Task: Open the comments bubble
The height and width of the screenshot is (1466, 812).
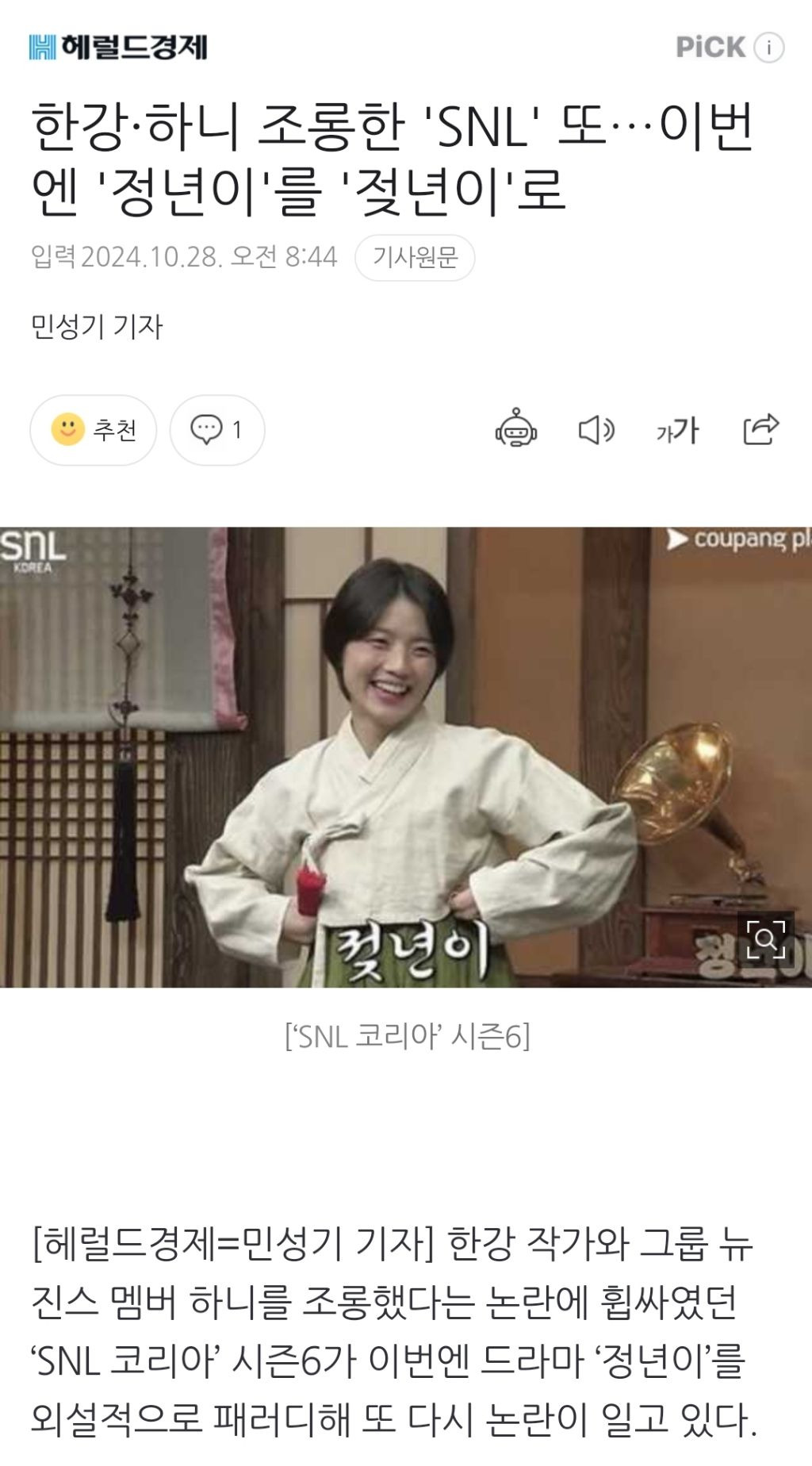Action: tap(217, 430)
